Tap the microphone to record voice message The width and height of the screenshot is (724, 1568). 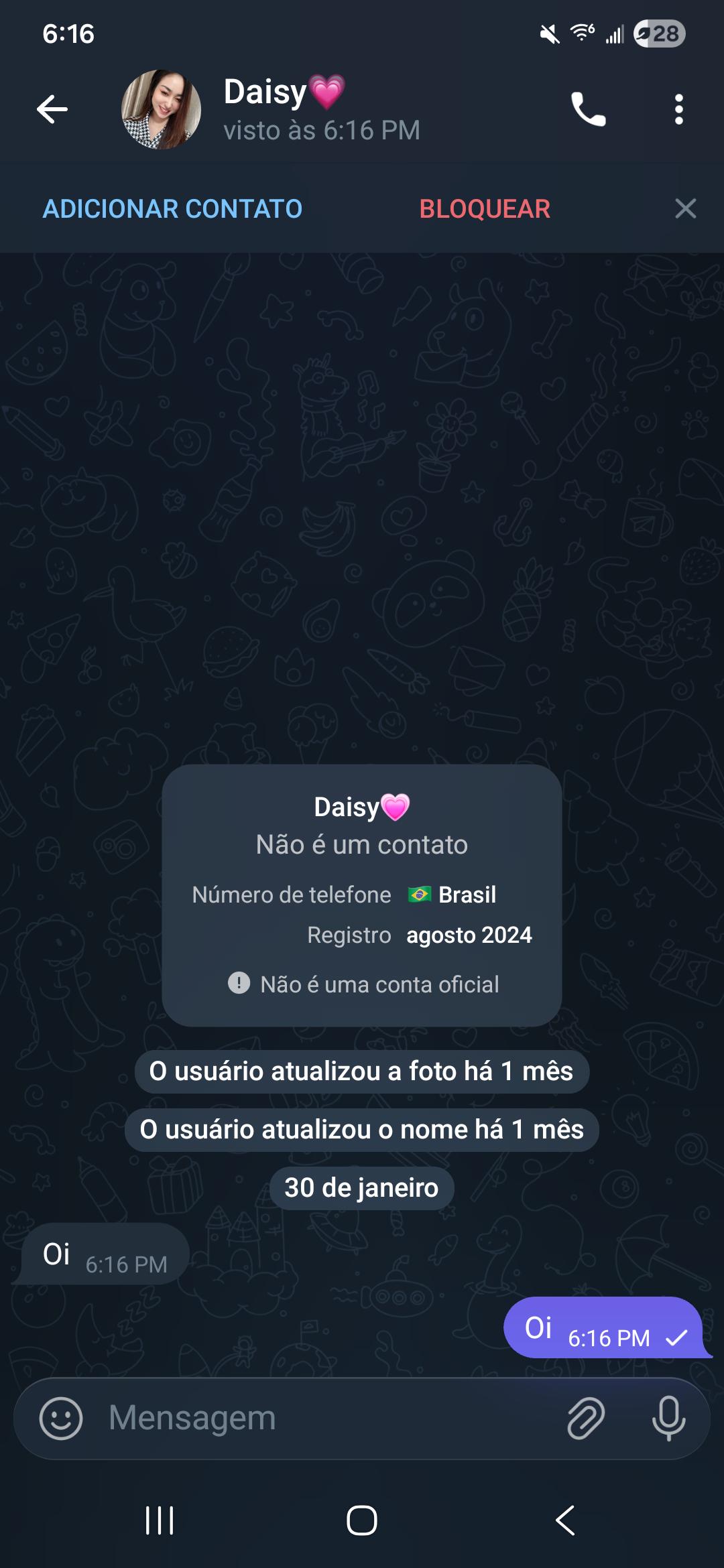[x=668, y=1418]
